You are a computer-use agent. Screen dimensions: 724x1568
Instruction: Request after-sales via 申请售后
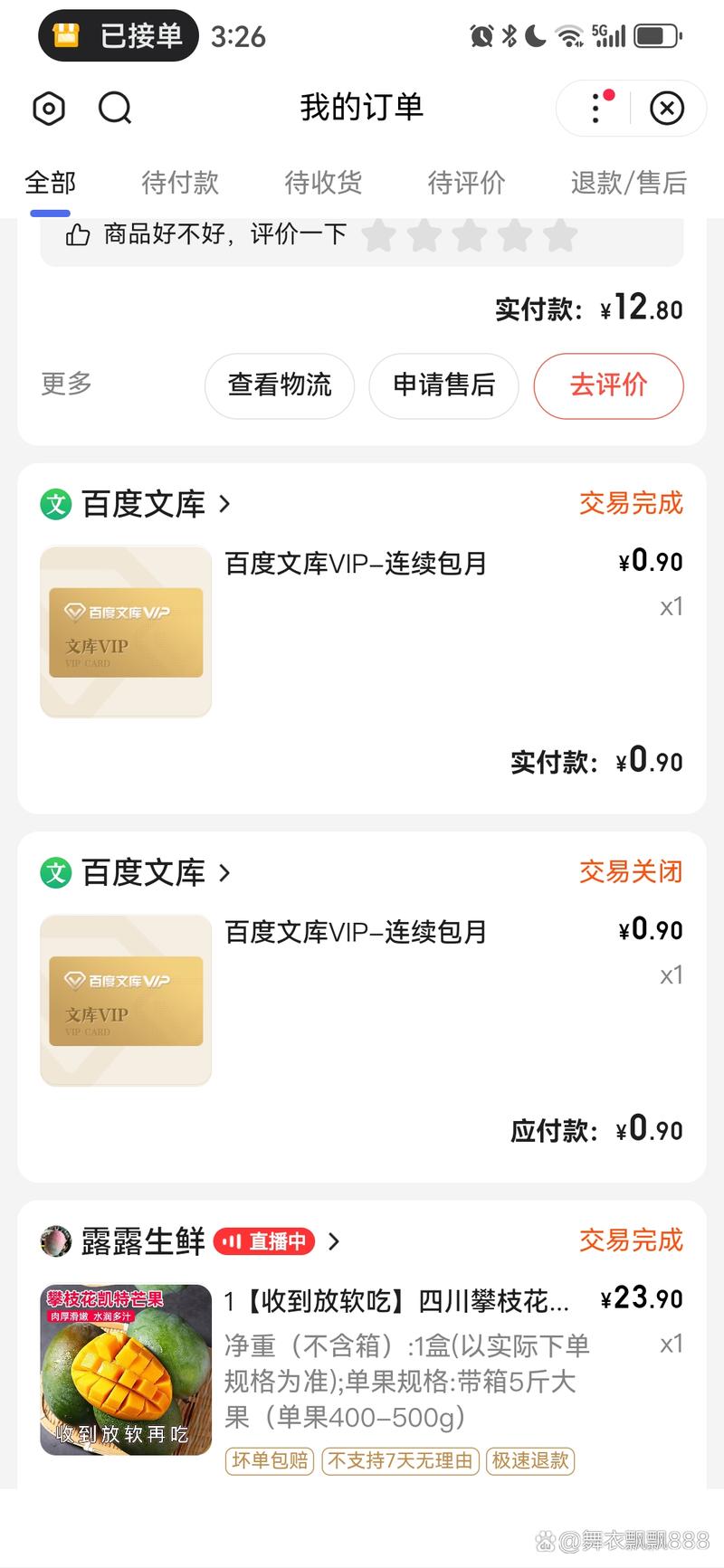(x=443, y=385)
